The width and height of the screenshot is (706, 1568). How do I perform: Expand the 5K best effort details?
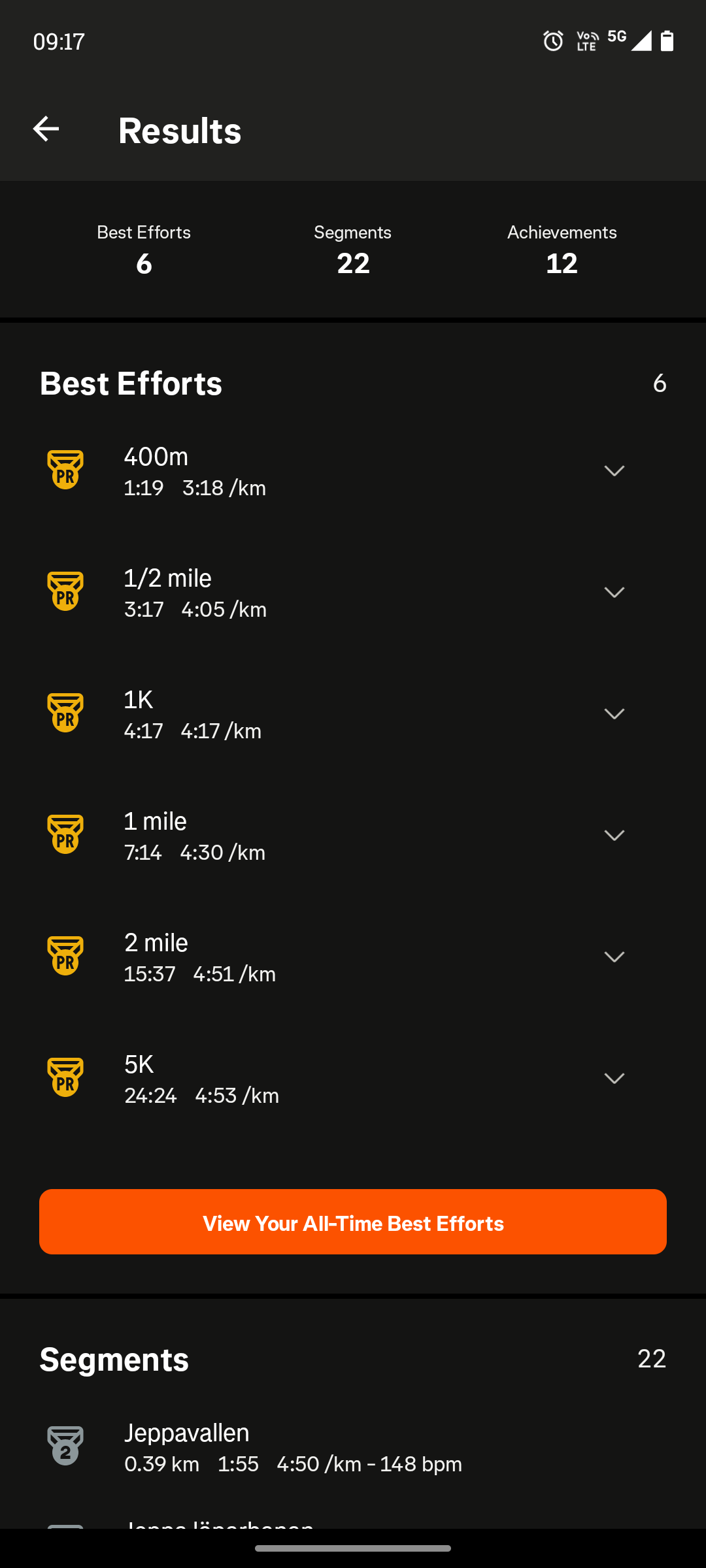(614, 1079)
